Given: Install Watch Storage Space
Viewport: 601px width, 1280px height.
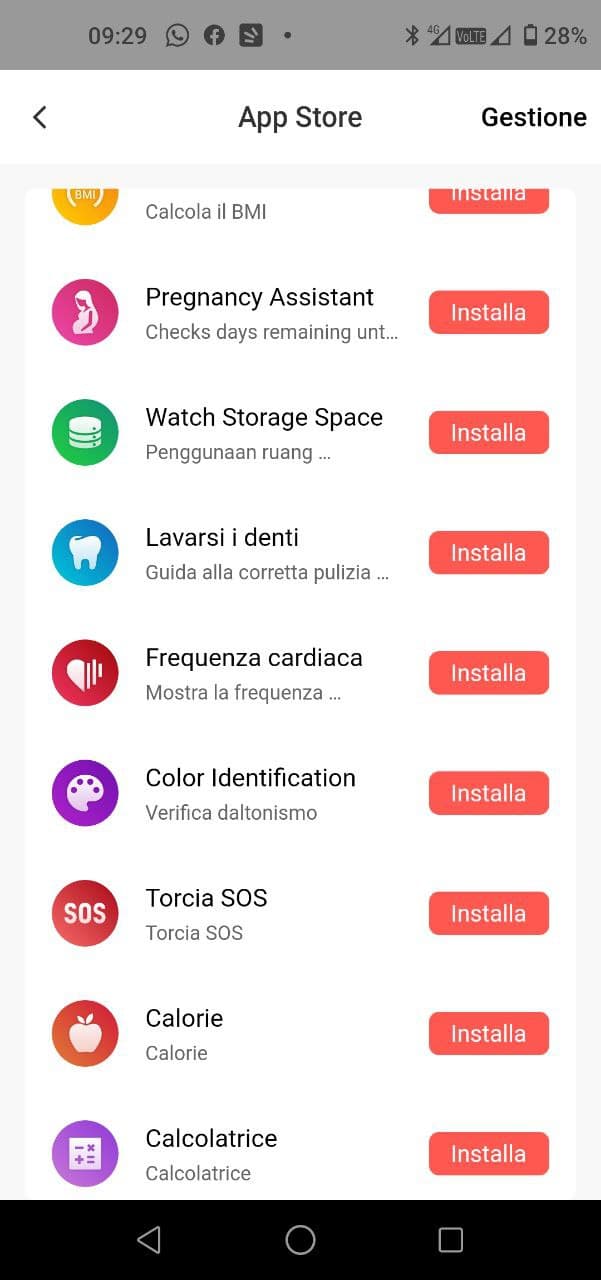Looking at the screenshot, I should (x=488, y=432).
